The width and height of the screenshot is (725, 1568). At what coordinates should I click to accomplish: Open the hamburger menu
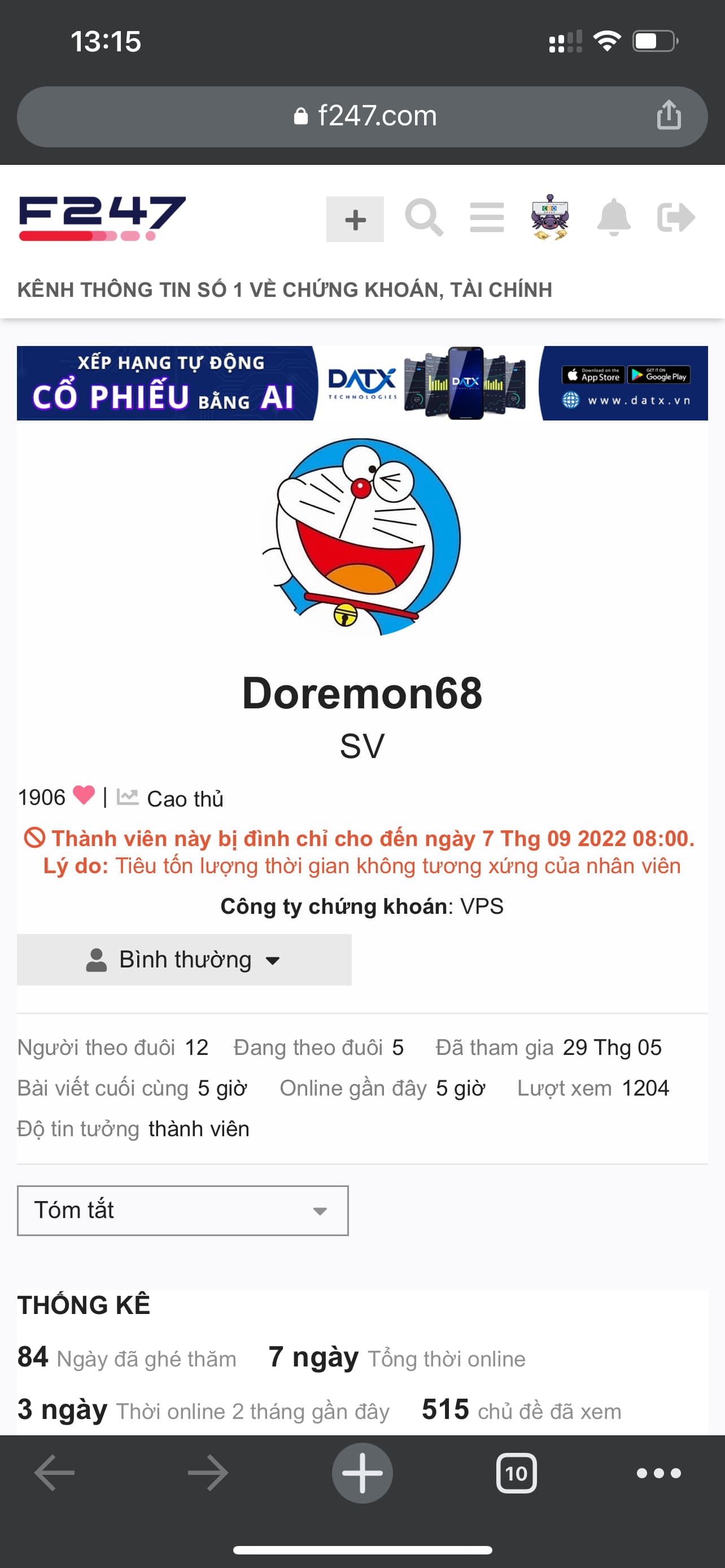pos(487,217)
